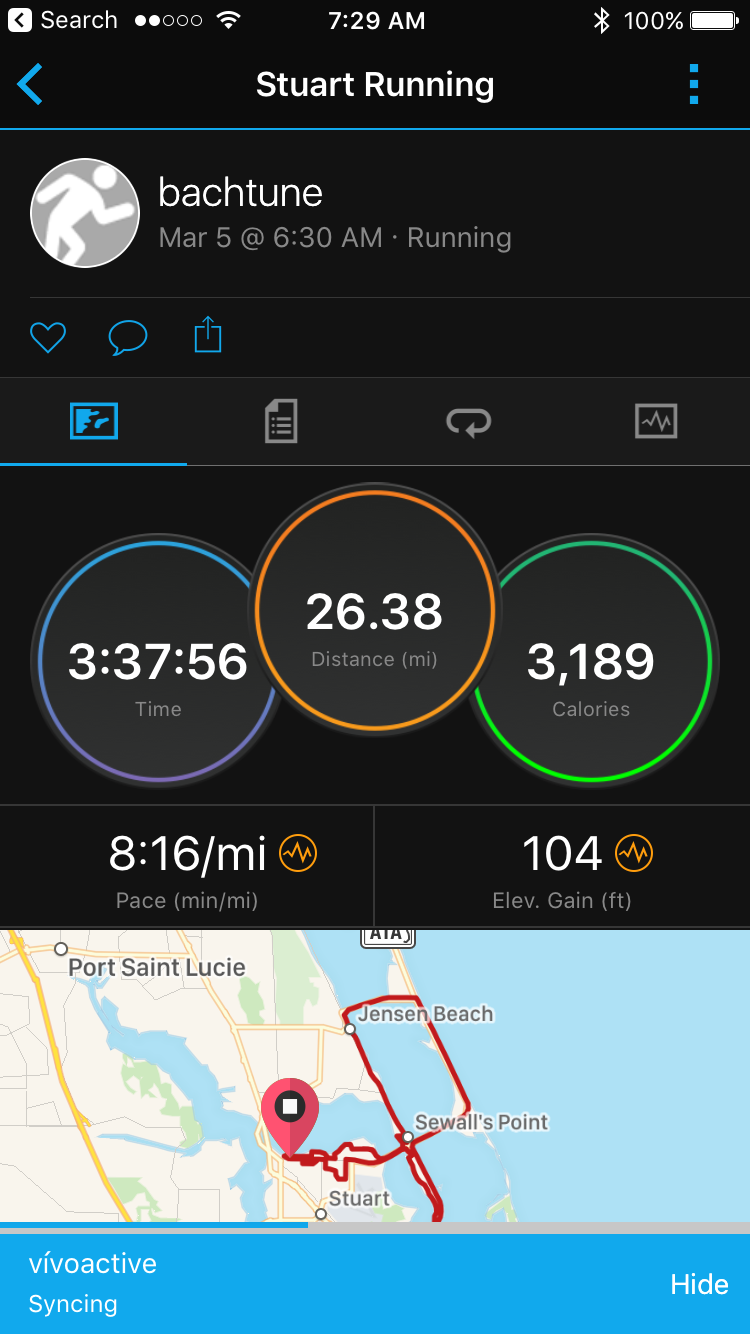Switch to the laps tab
The height and width of the screenshot is (1334, 750).
468,421
